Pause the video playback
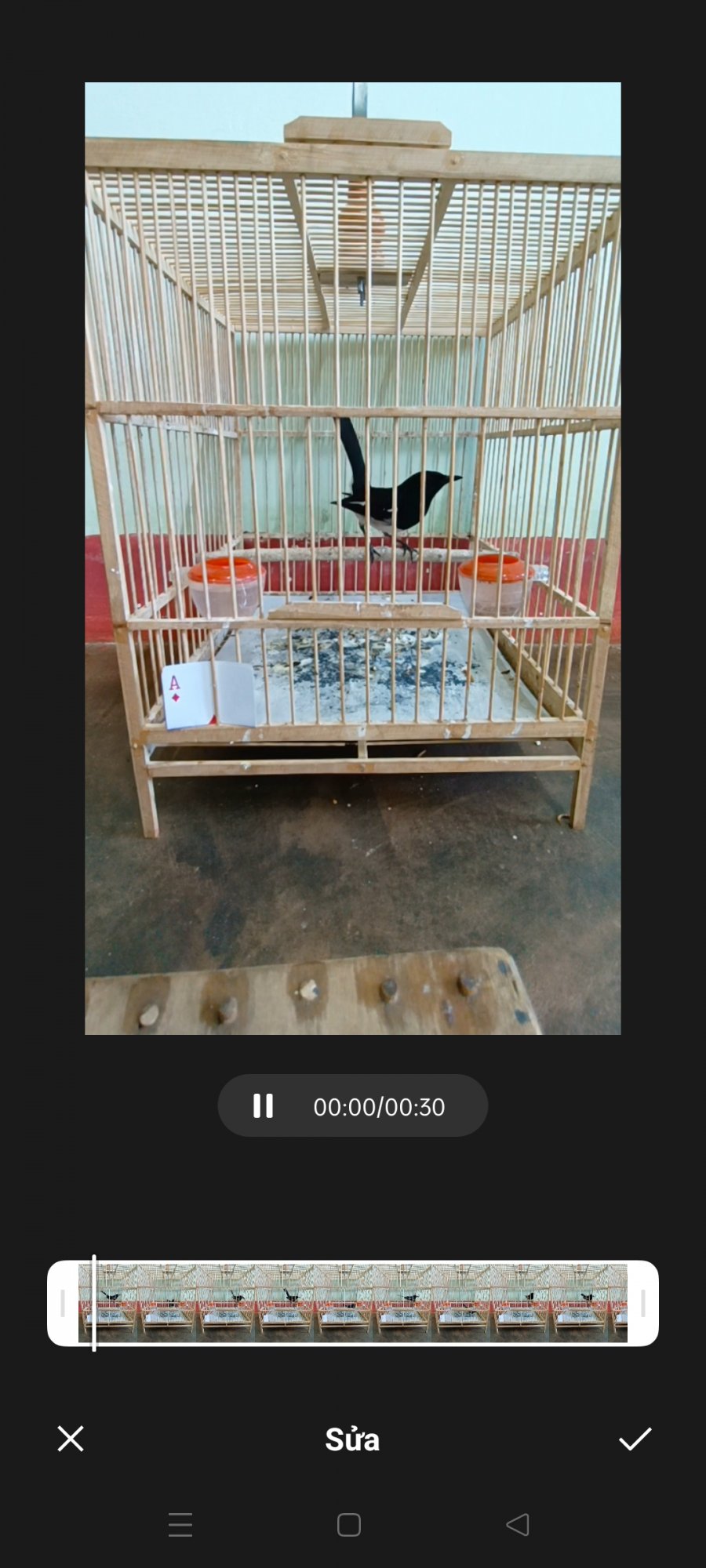Viewport: 706px width, 1568px height. (x=263, y=1105)
